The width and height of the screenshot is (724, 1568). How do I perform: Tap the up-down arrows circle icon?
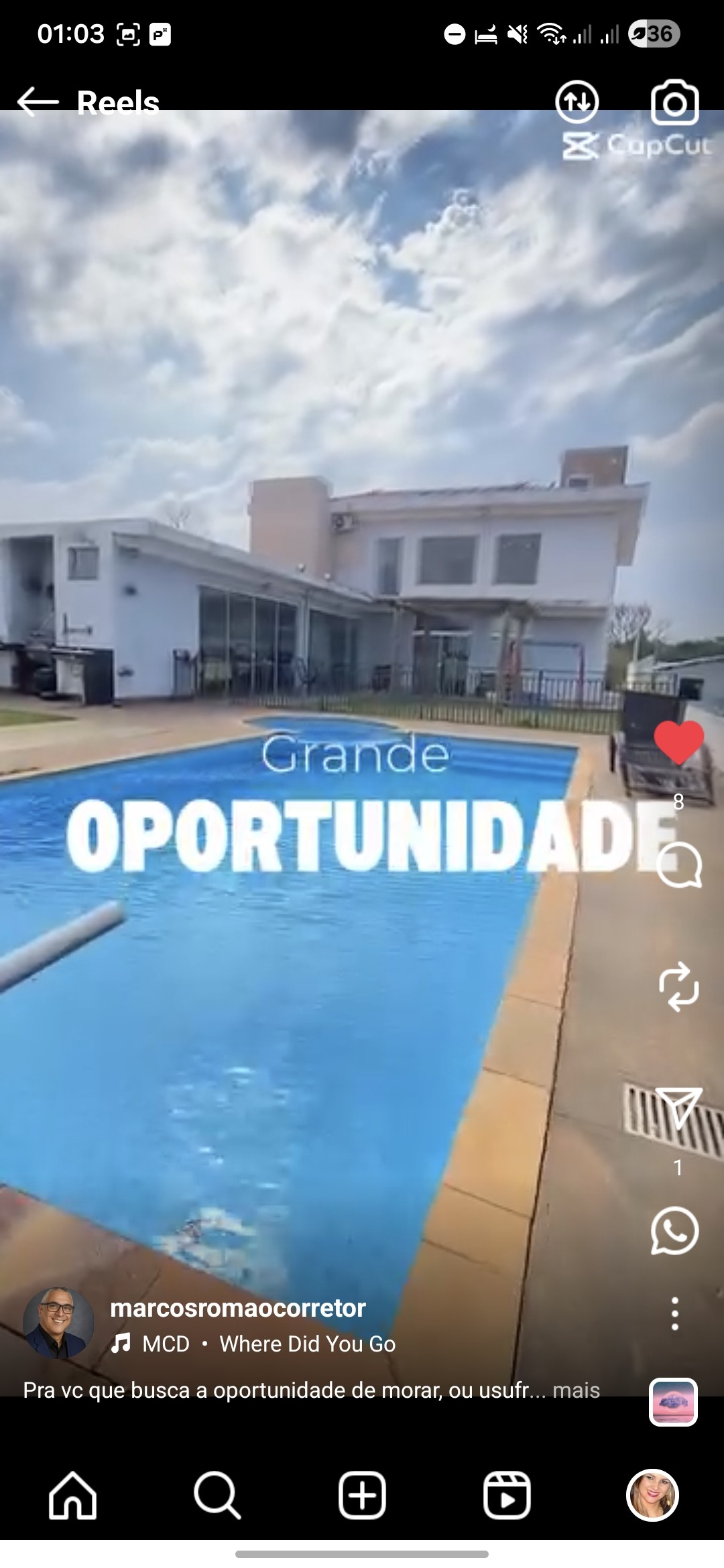[577, 102]
